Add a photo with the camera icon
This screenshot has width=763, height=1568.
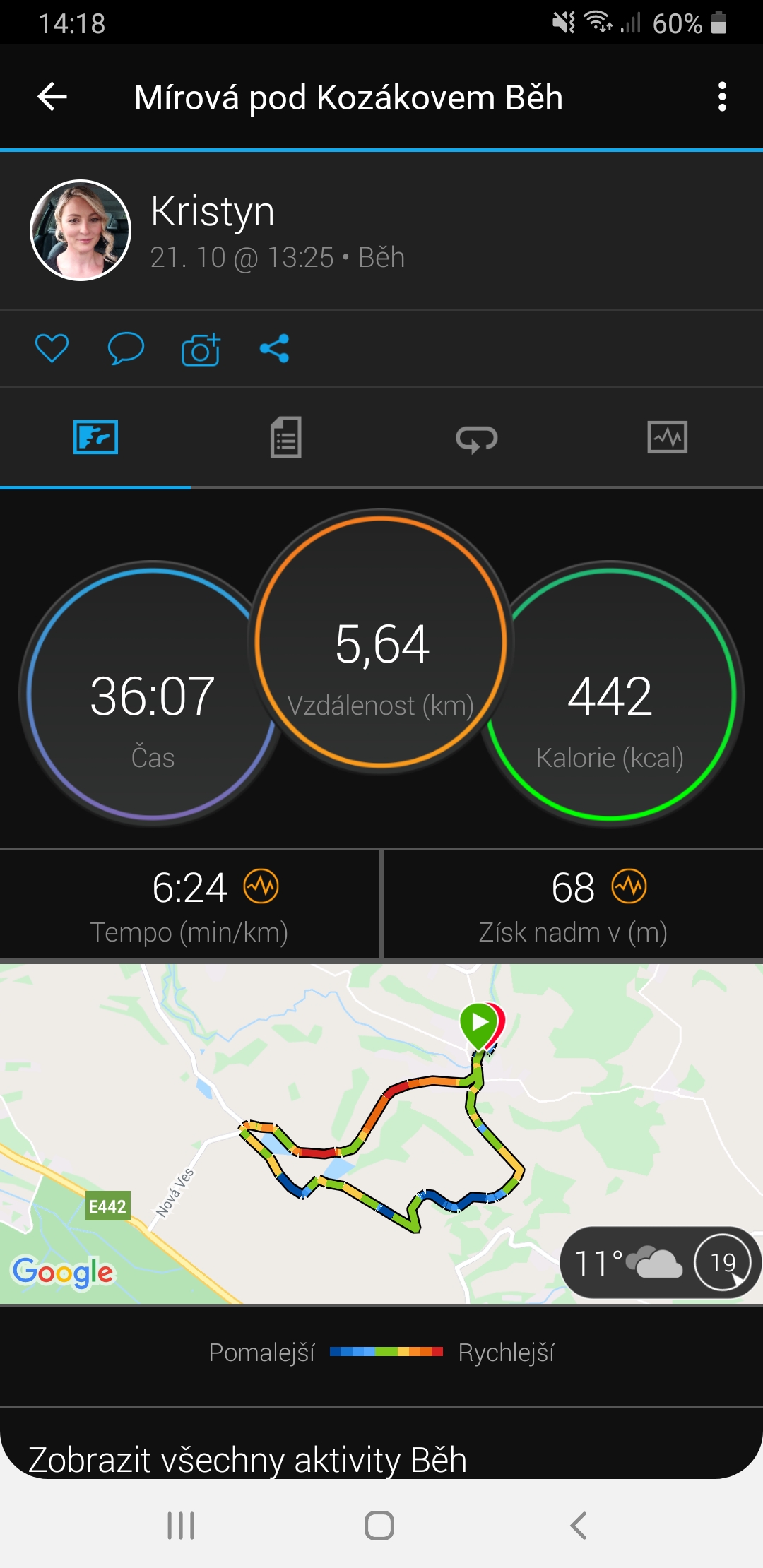click(201, 348)
